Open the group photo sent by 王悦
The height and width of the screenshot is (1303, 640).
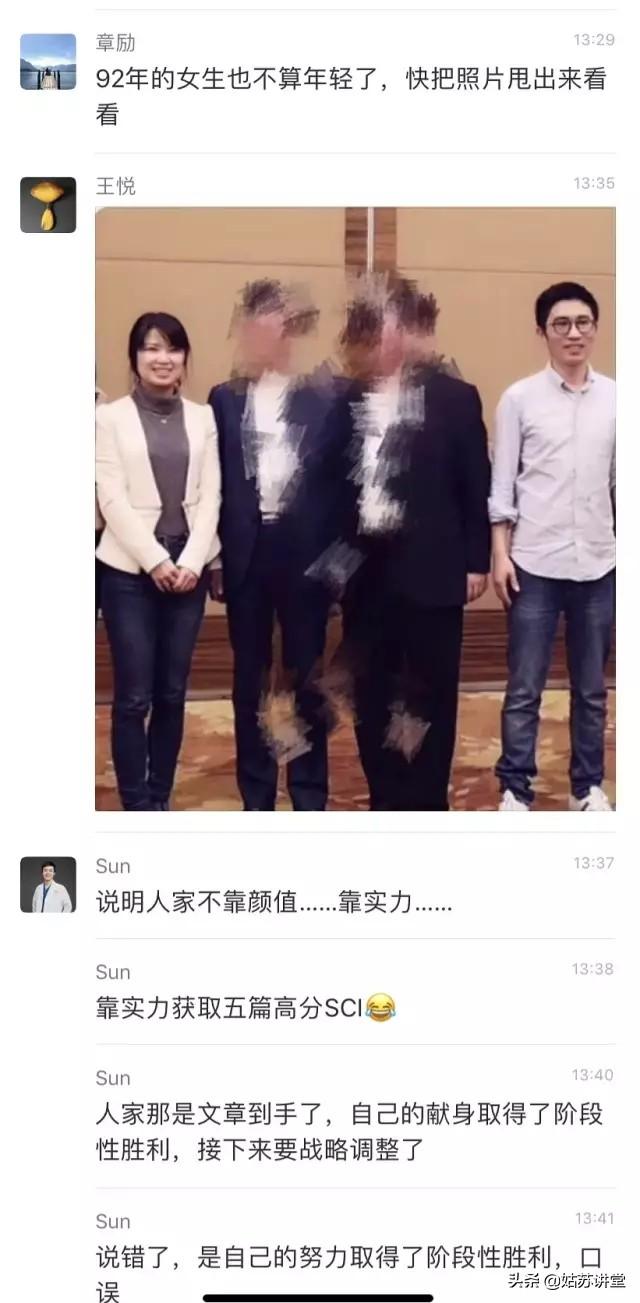[x=355, y=508]
